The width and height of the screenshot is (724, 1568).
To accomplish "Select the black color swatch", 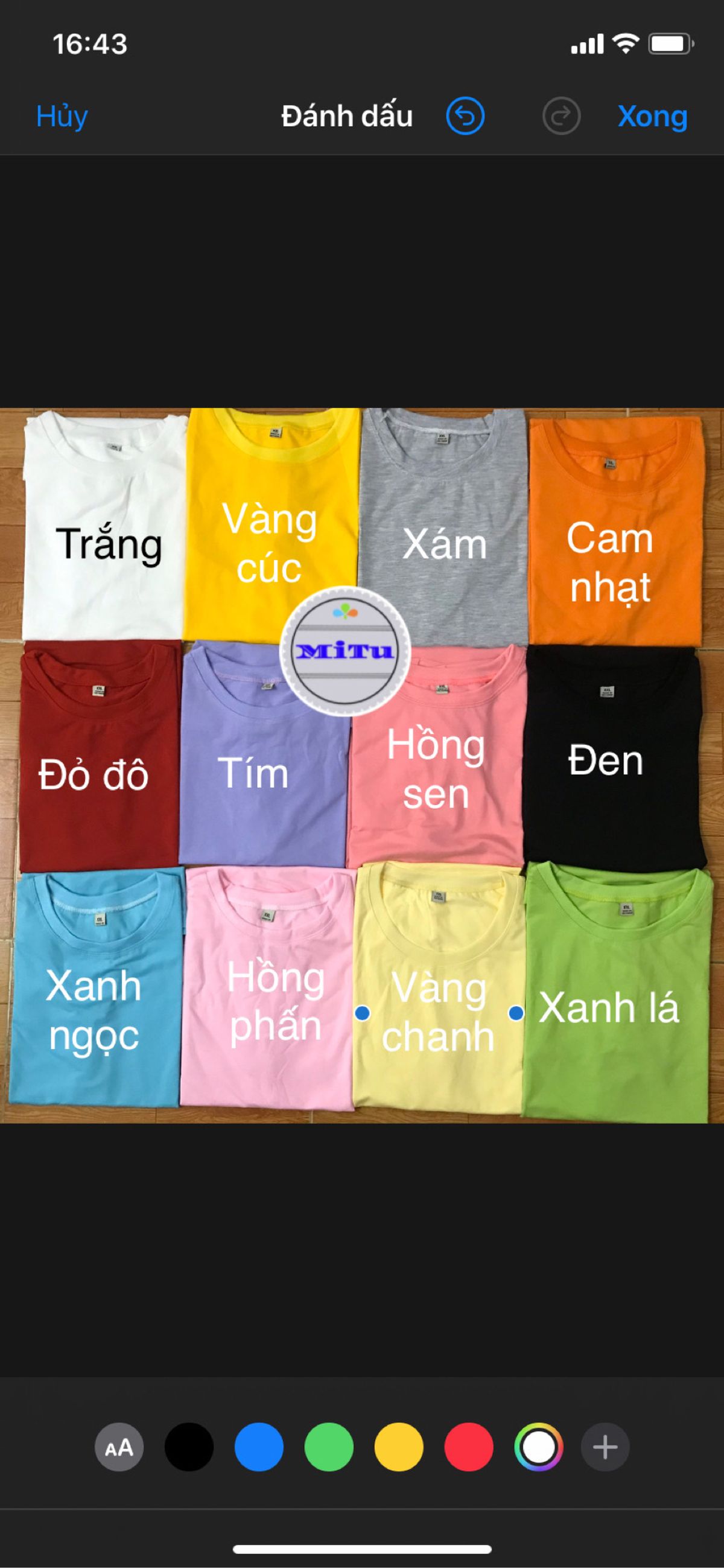I will pyautogui.click(x=189, y=1447).
